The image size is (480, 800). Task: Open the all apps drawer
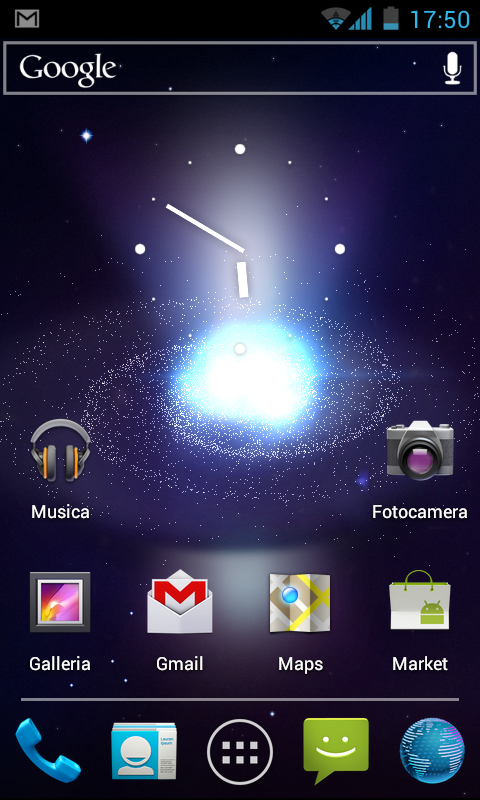point(240,752)
